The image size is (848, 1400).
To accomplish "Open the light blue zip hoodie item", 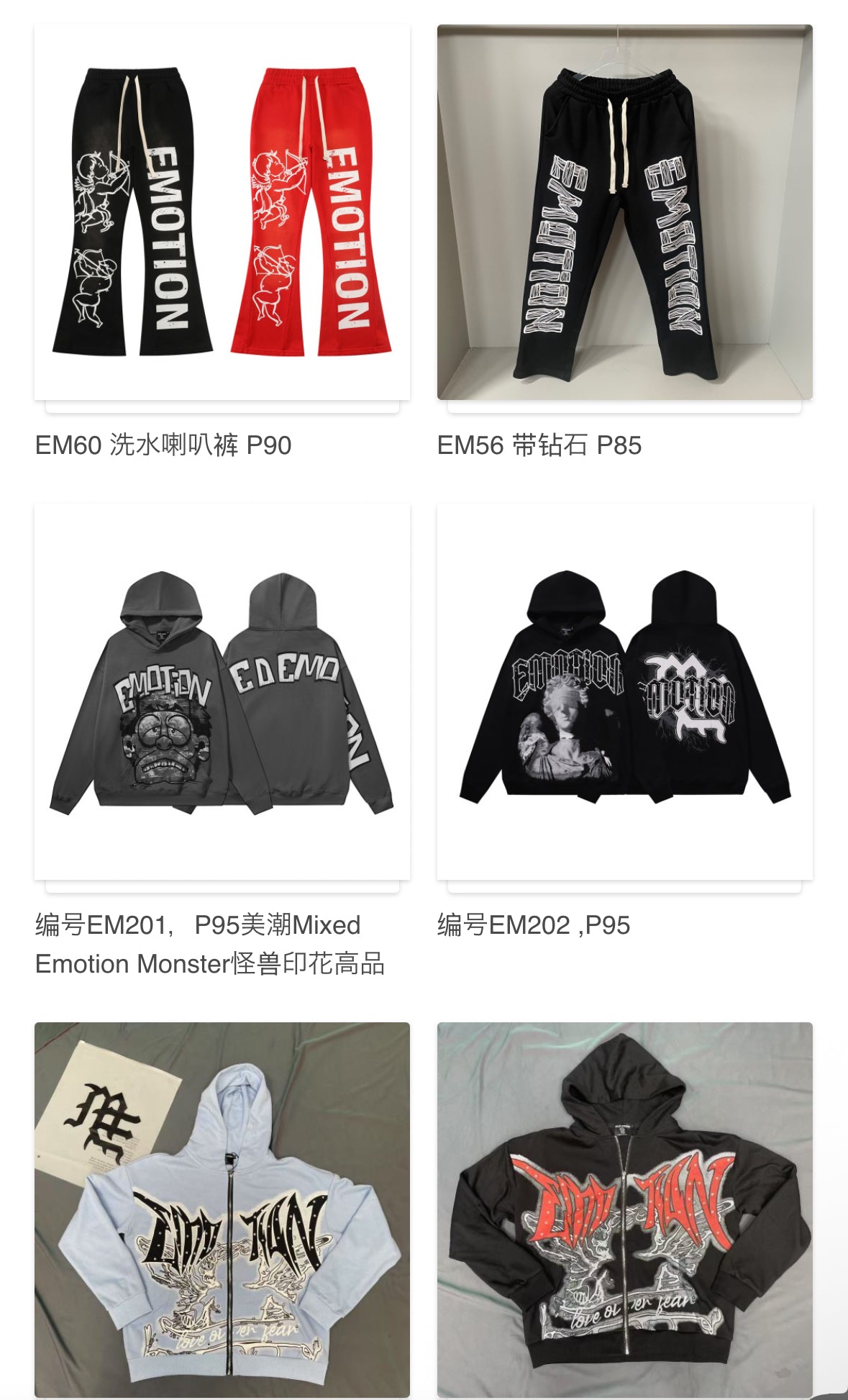I will tap(222, 1209).
